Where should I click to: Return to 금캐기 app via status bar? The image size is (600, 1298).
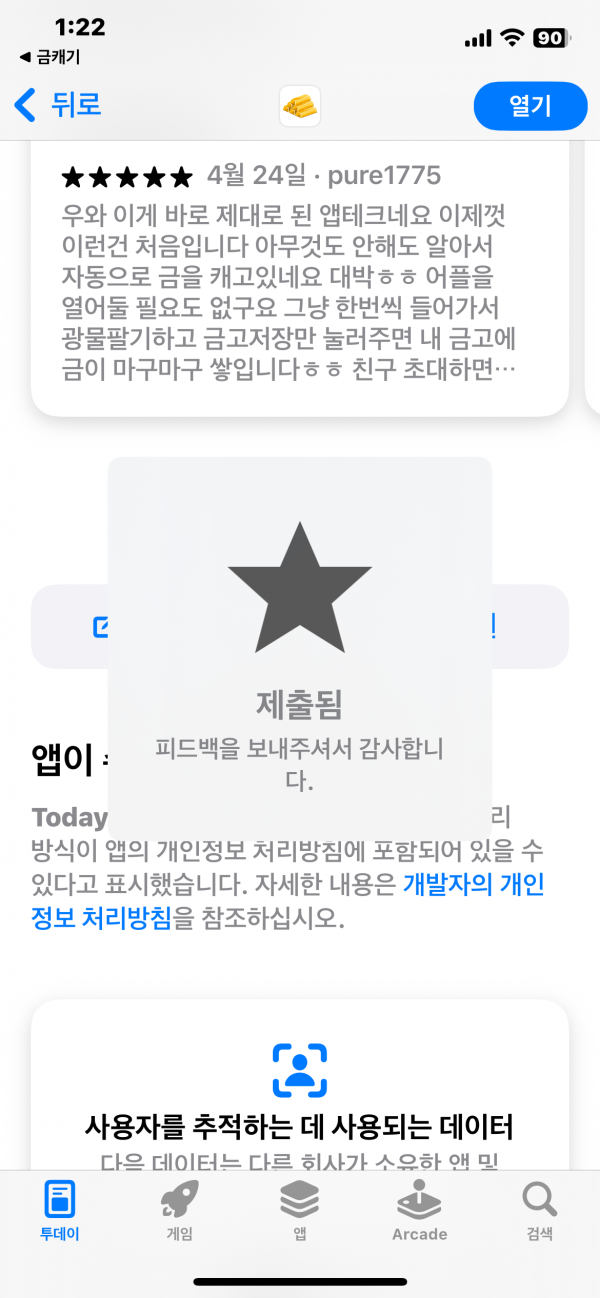pos(50,58)
